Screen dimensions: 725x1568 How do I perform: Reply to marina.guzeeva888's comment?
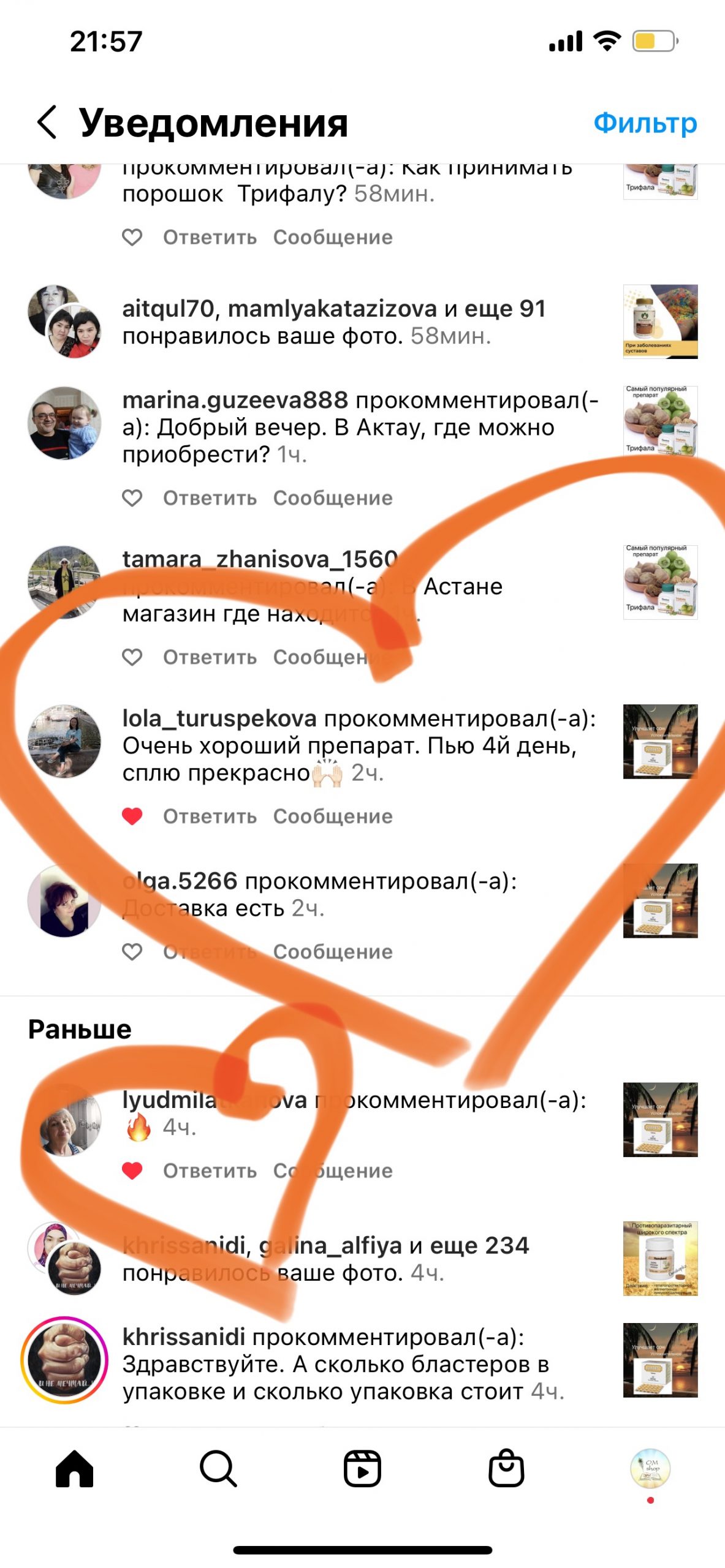(x=210, y=498)
